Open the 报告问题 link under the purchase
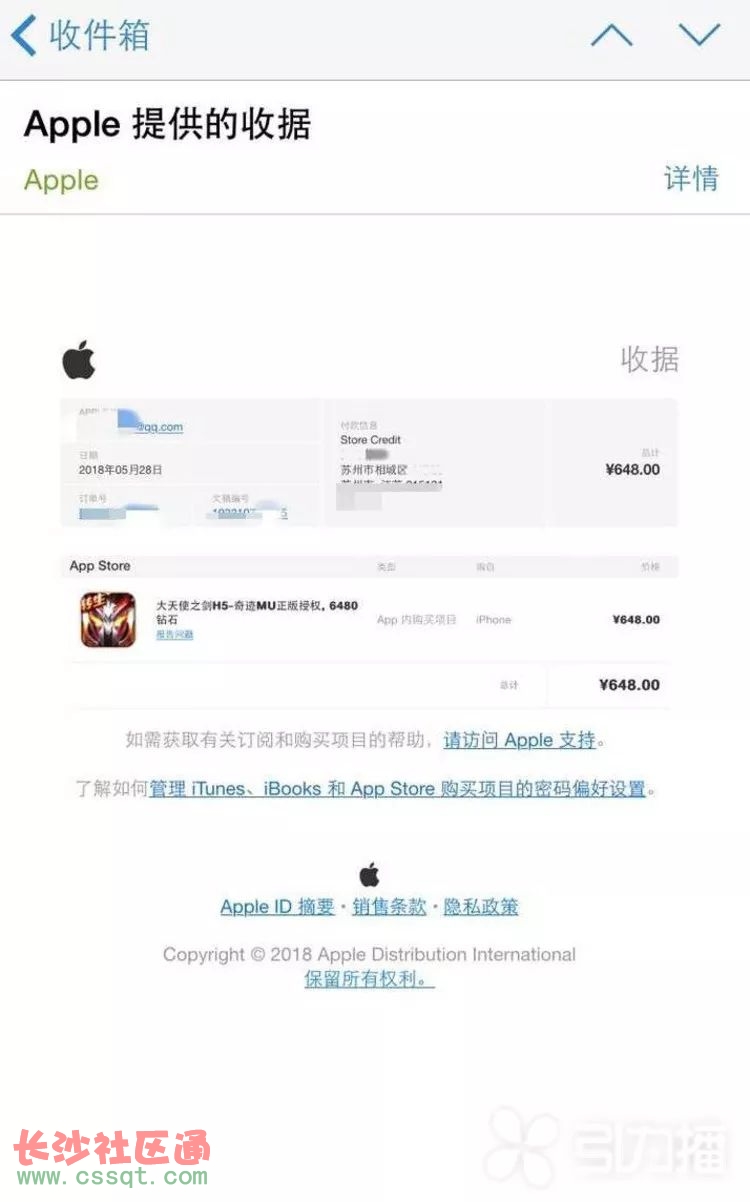 pyautogui.click(x=174, y=635)
